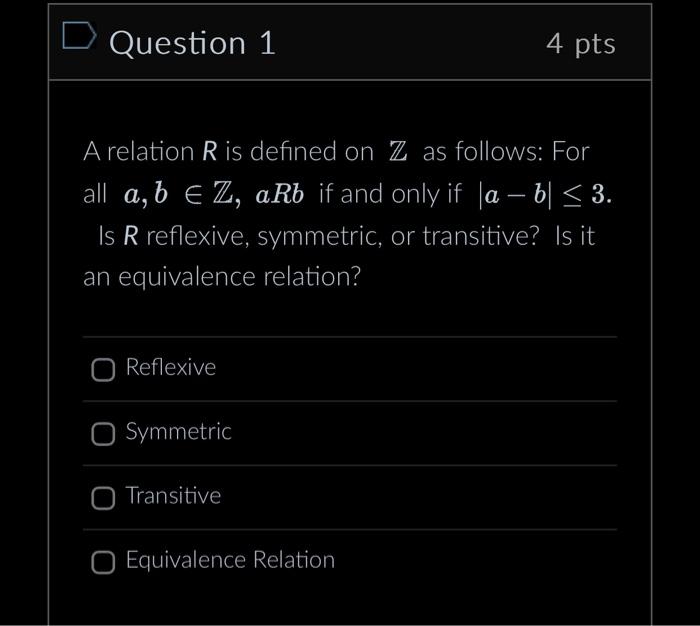Select the Symmetric checkbox
700x626 pixels.
coord(103,434)
